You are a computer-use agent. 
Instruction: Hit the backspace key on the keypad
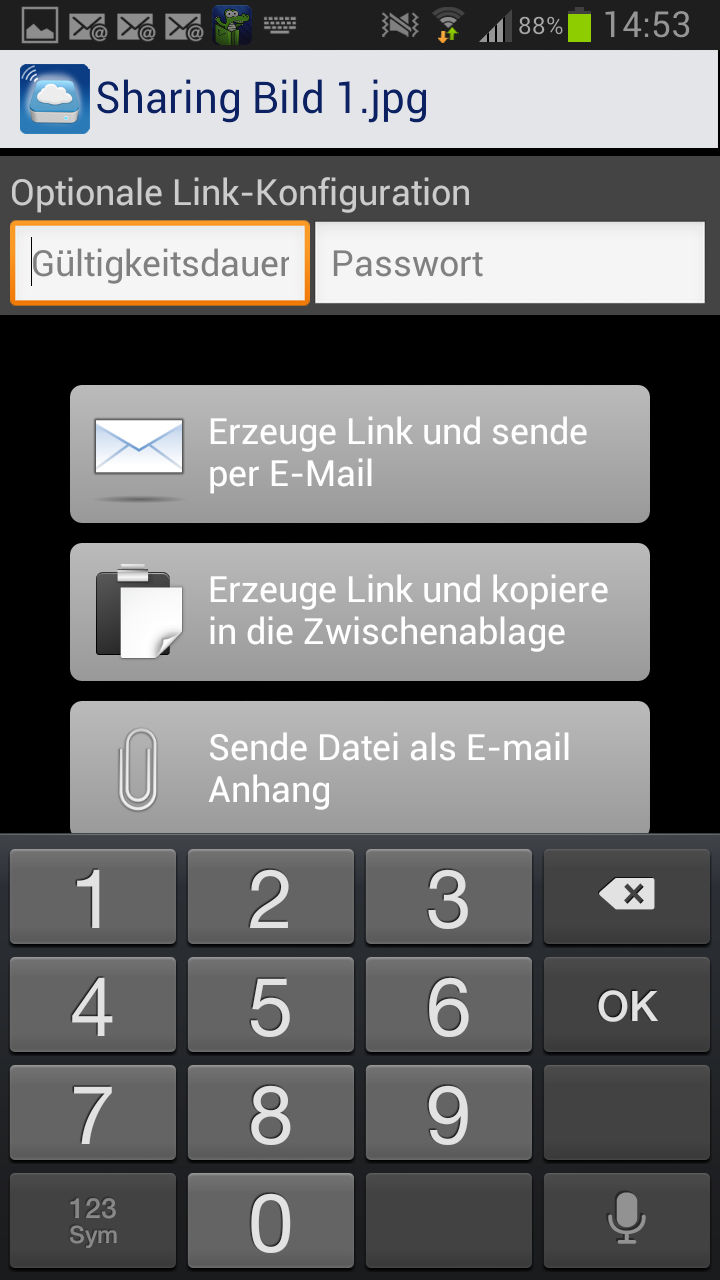click(627, 896)
